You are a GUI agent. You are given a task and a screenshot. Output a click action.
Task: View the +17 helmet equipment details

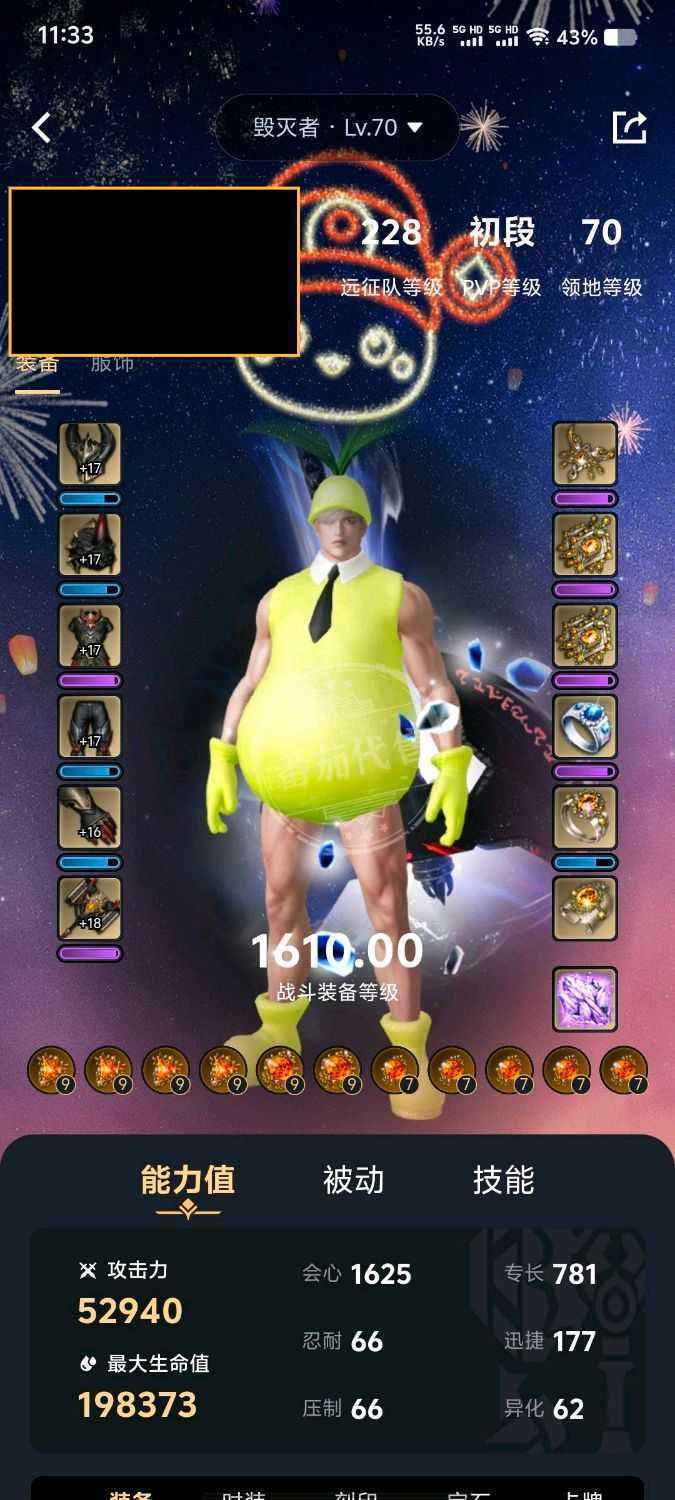(x=90, y=454)
